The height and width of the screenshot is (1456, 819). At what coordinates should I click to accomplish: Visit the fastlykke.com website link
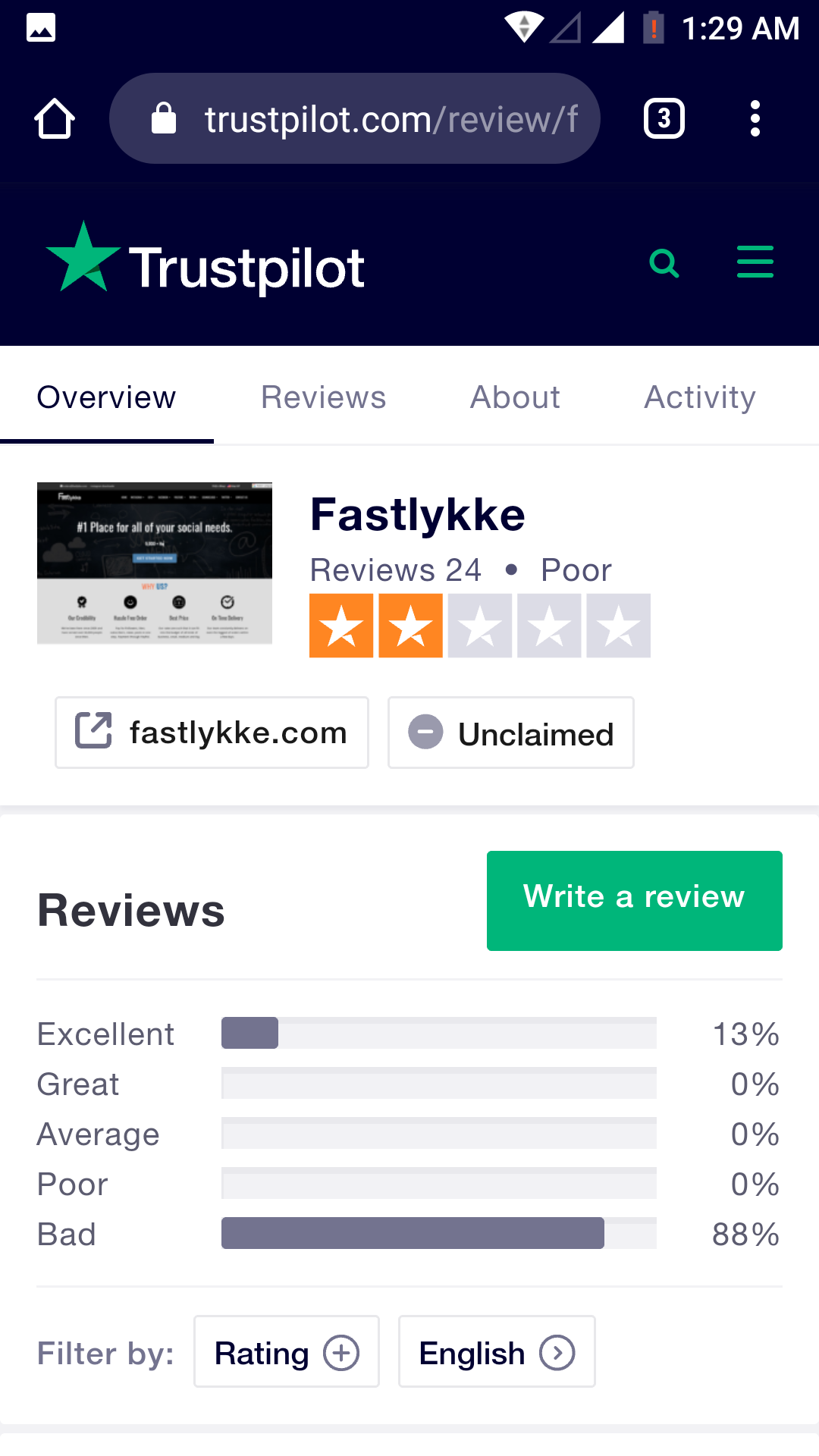coord(212,733)
